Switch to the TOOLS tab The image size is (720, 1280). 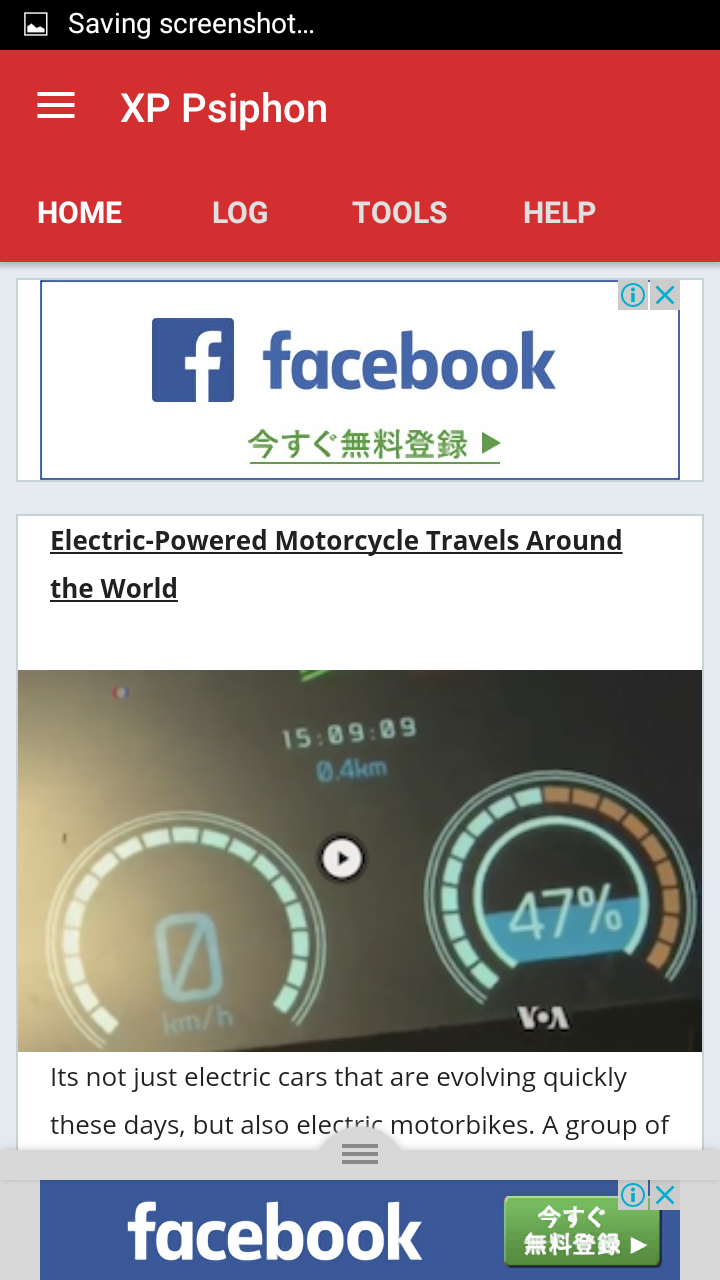pyautogui.click(x=399, y=213)
